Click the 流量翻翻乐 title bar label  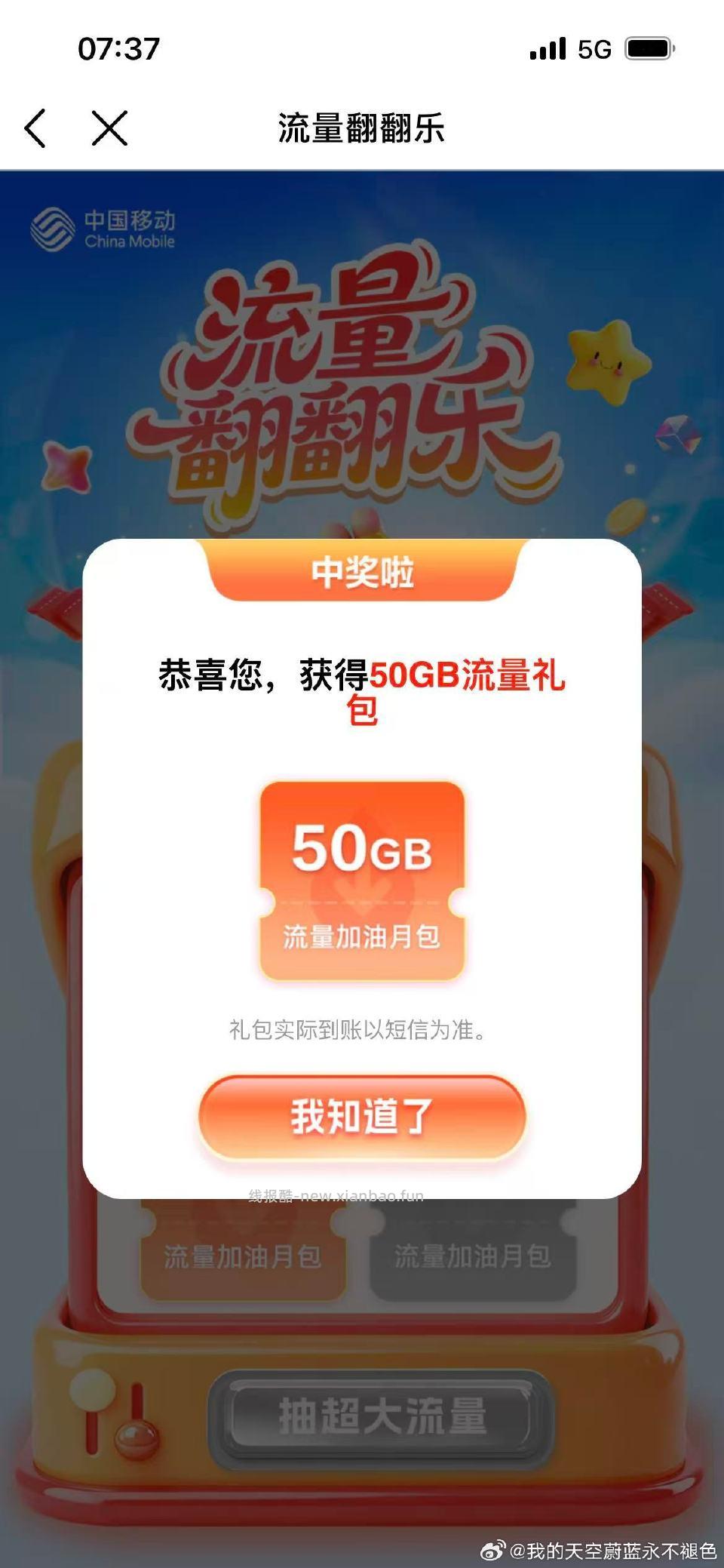click(362, 127)
